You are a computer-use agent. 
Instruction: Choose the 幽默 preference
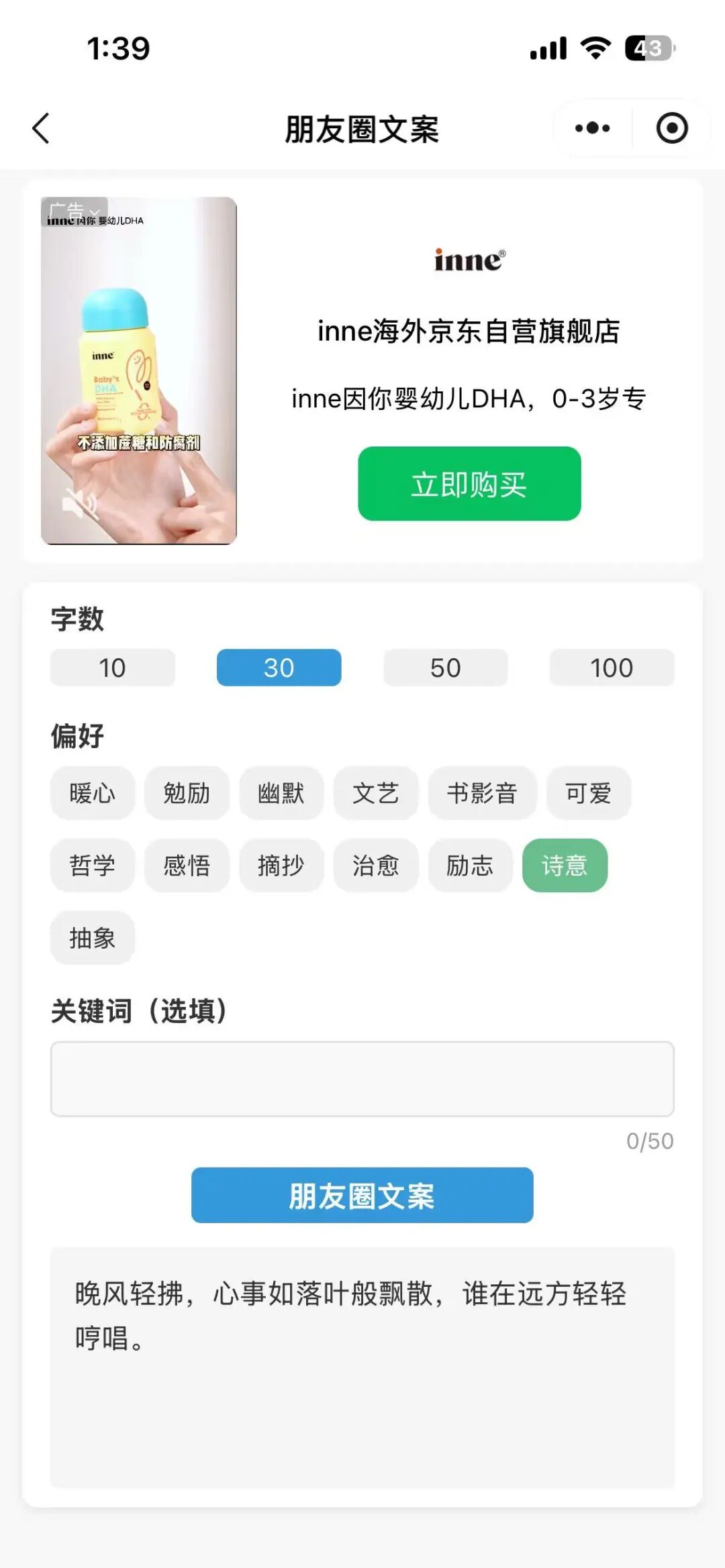point(281,793)
